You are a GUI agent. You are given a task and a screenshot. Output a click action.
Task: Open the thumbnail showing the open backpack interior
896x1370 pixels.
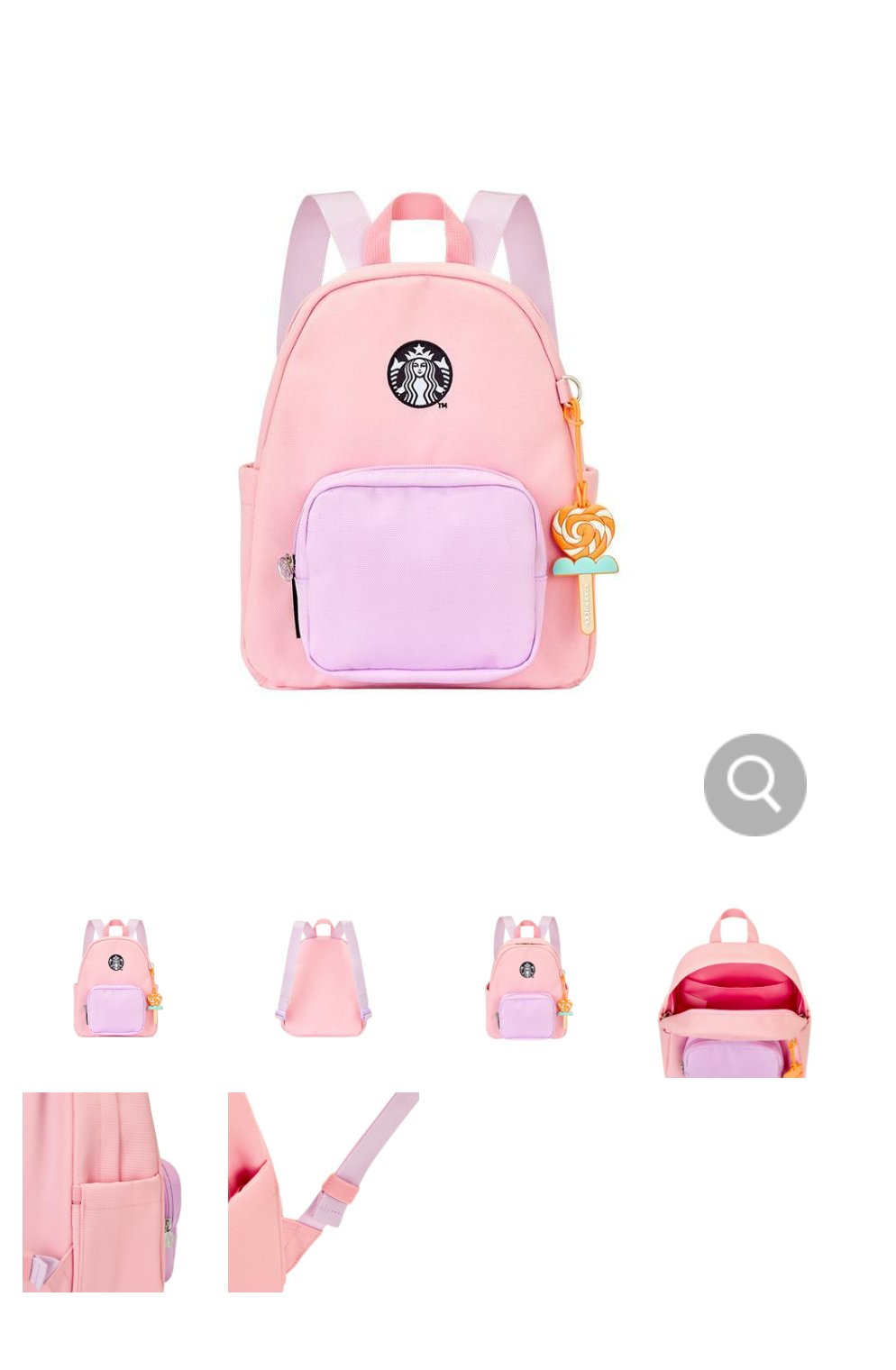pyautogui.click(x=734, y=993)
